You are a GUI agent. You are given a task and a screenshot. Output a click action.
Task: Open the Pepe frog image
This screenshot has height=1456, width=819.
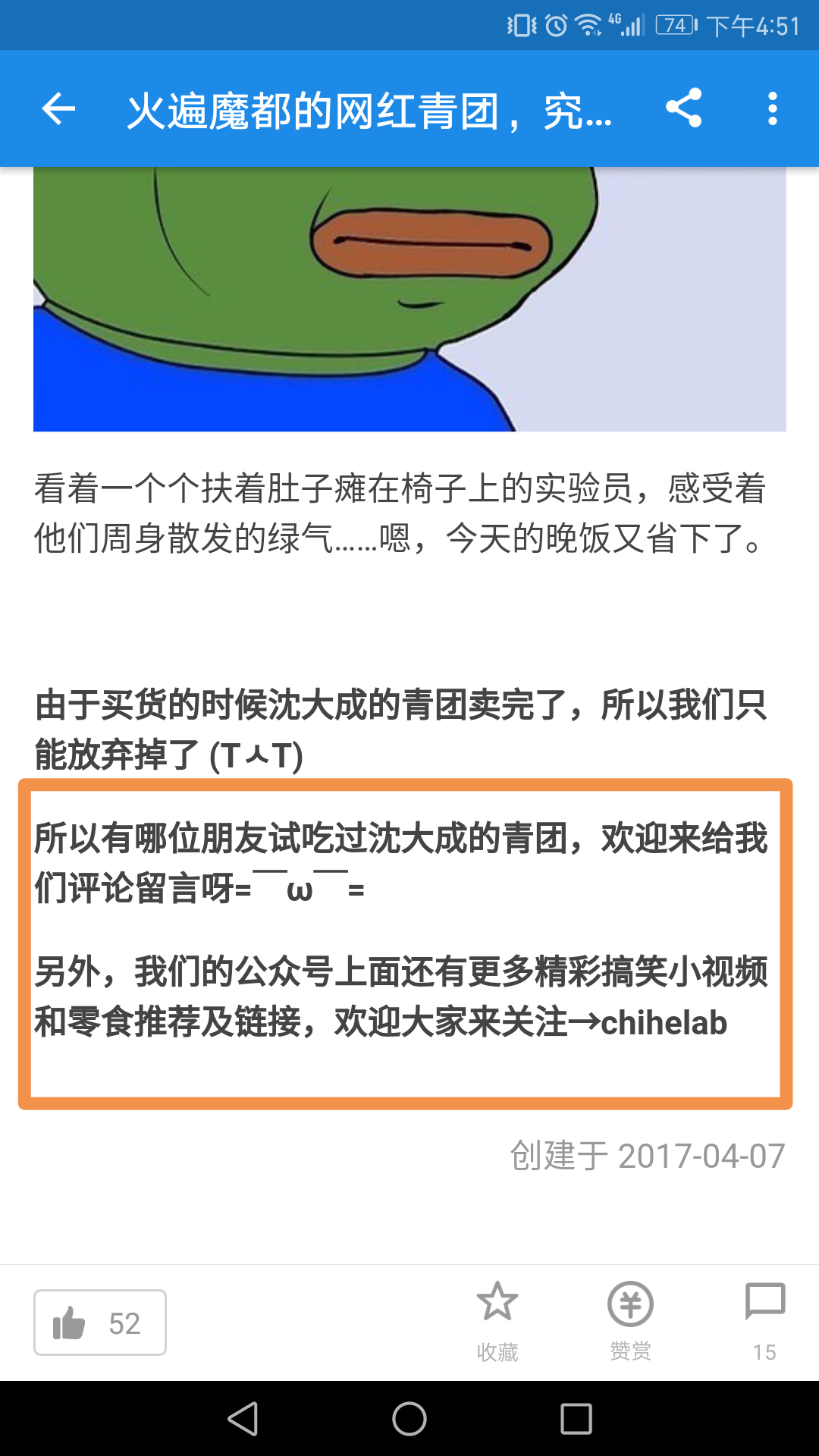(409, 299)
